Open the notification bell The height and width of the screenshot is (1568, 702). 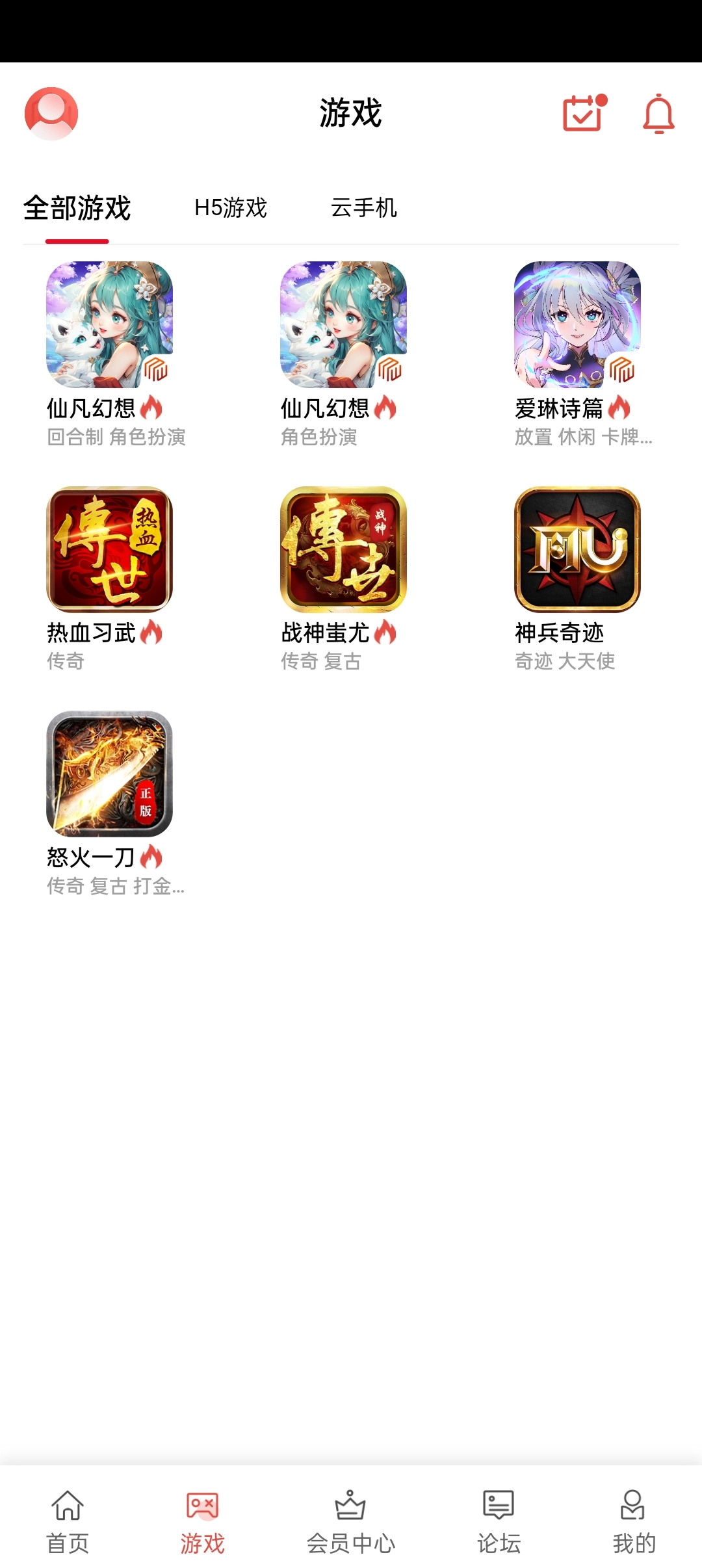click(x=658, y=113)
